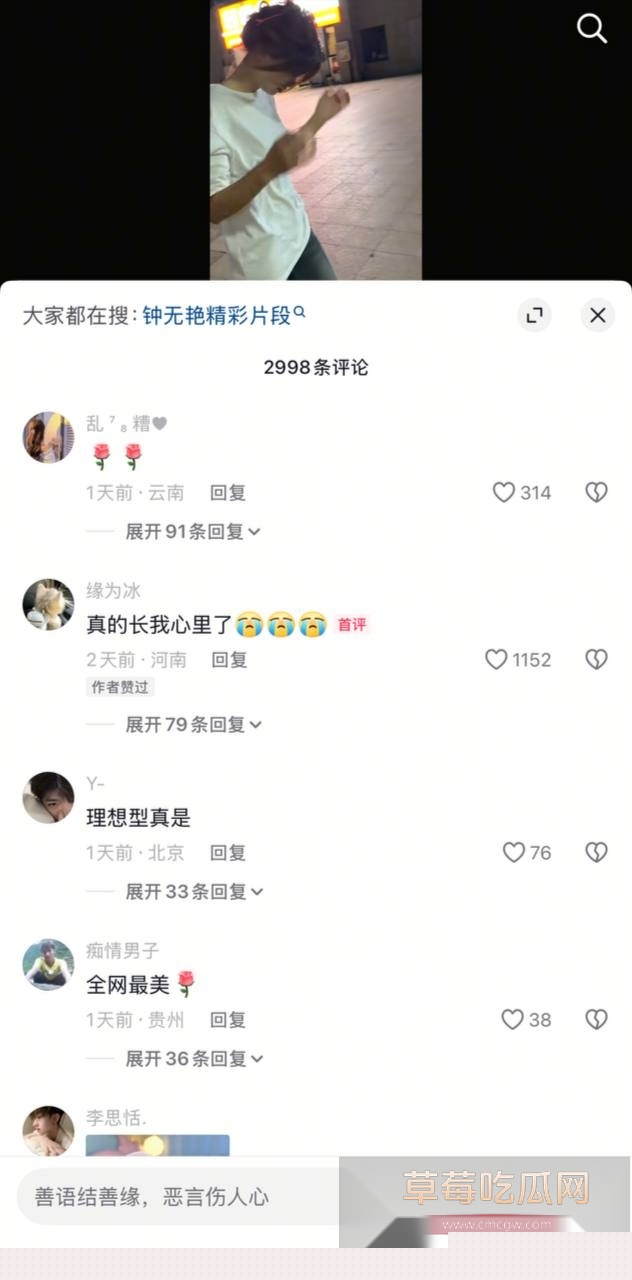Expand comments panel to full screen
The image size is (632, 1280).
[535, 316]
